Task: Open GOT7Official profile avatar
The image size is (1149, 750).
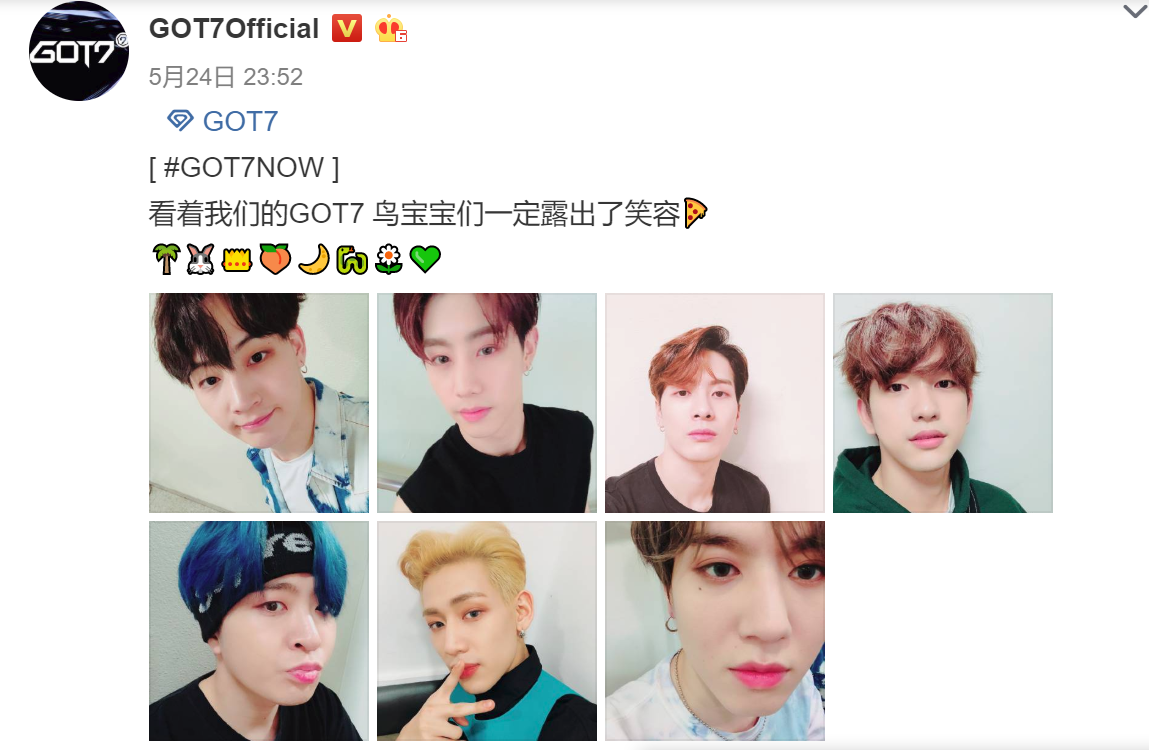Action: [x=78, y=52]
